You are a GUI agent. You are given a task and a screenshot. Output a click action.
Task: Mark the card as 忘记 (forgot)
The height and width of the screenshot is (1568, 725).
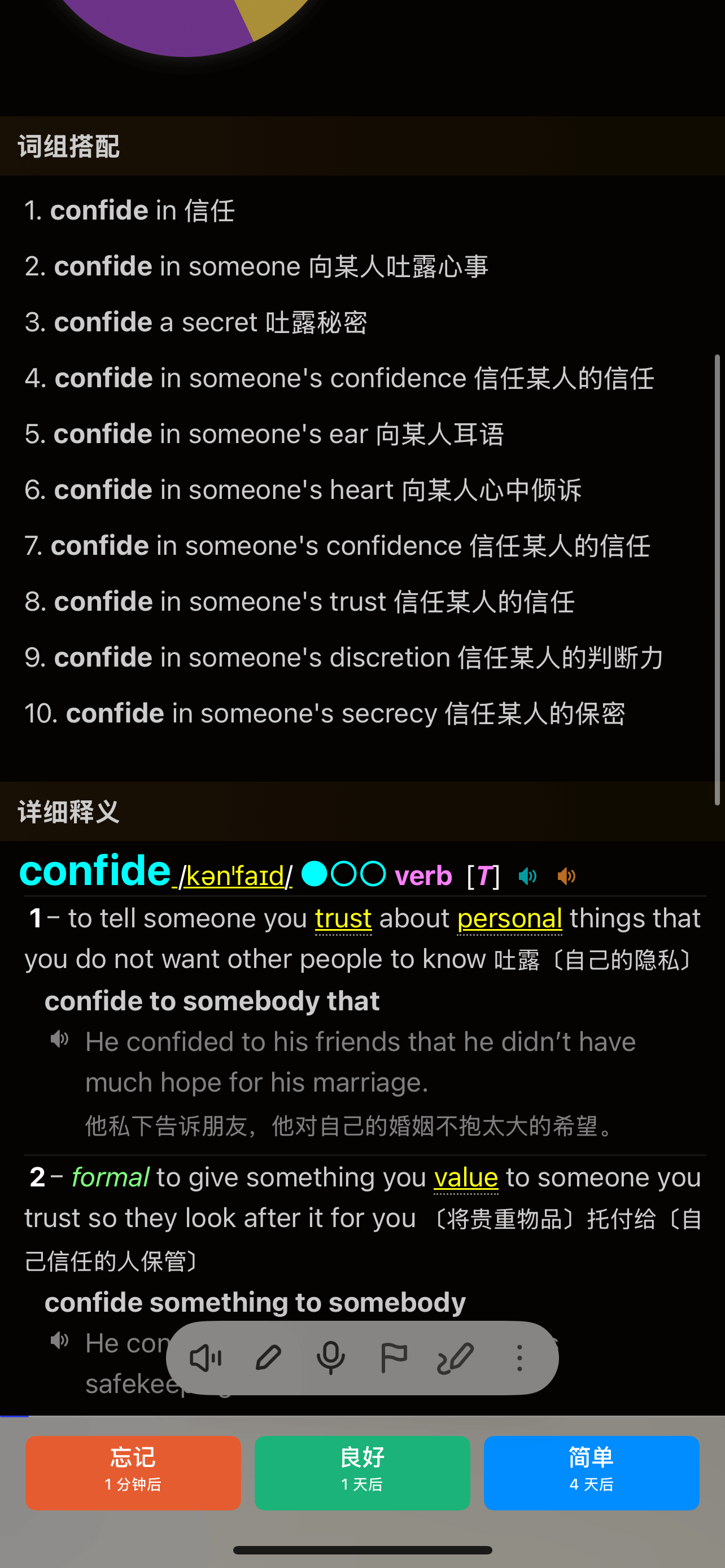(x=133, y=1472)
